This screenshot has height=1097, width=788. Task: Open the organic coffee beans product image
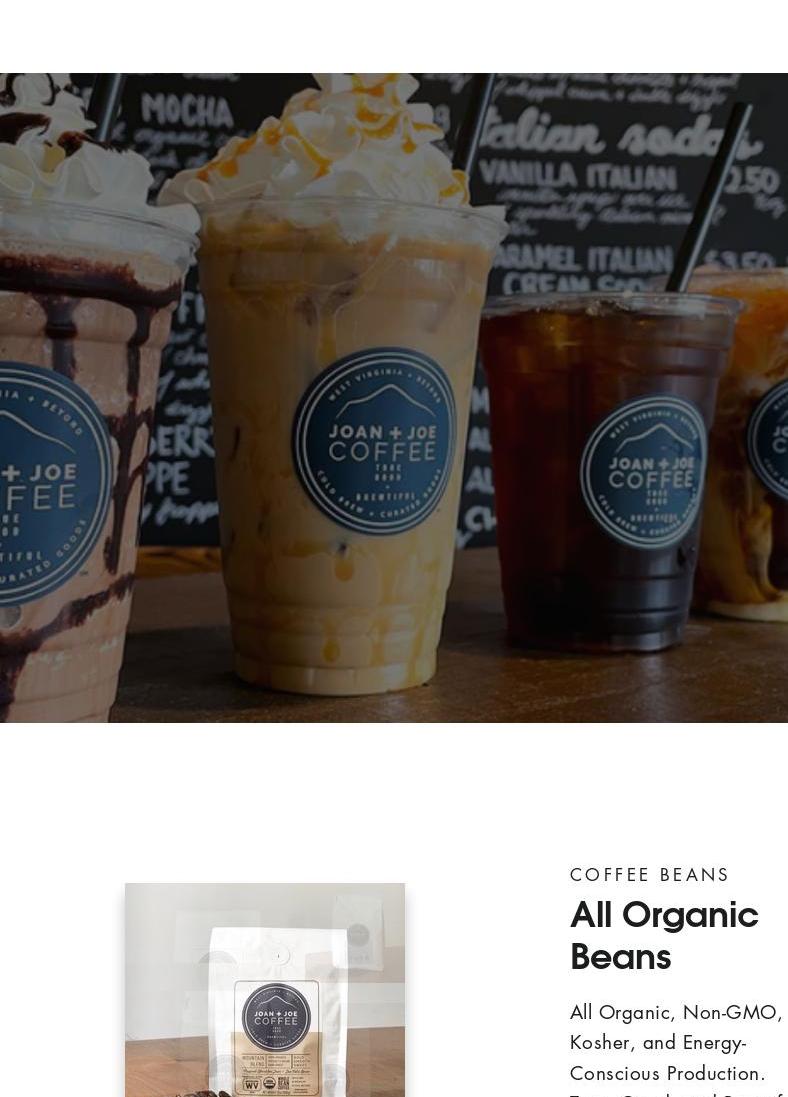pos(265,990)
